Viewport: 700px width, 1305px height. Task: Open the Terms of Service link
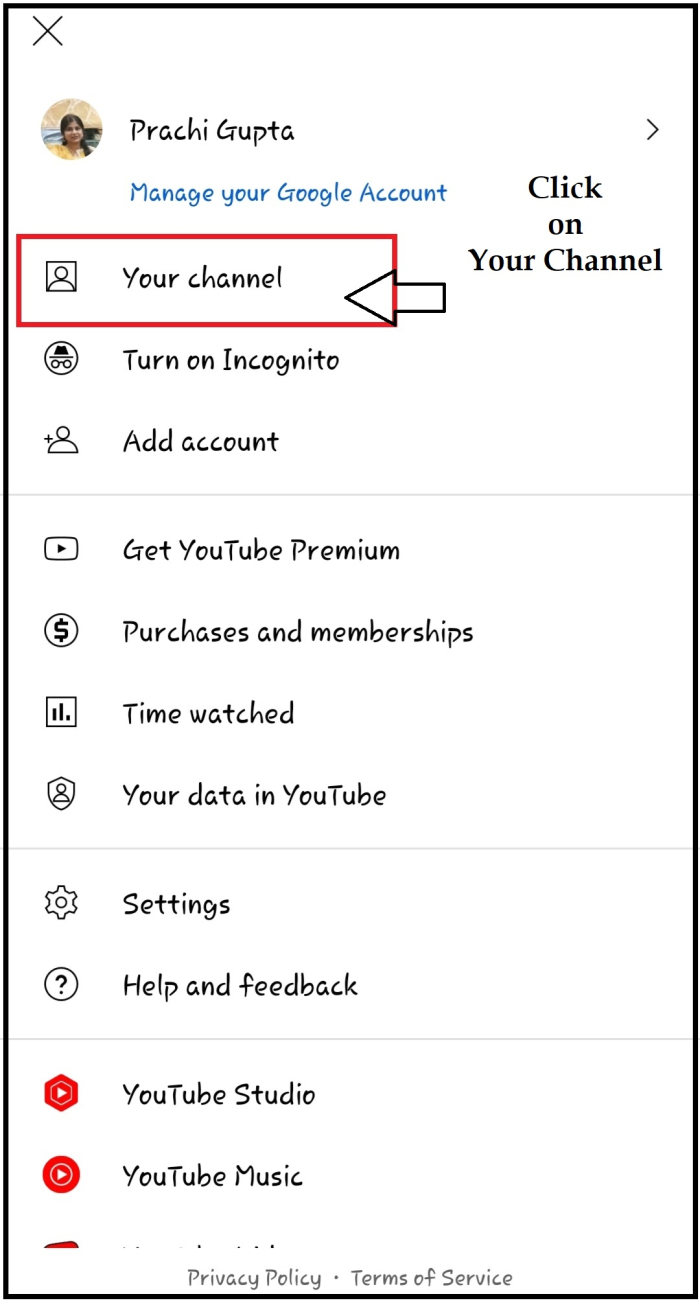click(x=431, y=1278)
